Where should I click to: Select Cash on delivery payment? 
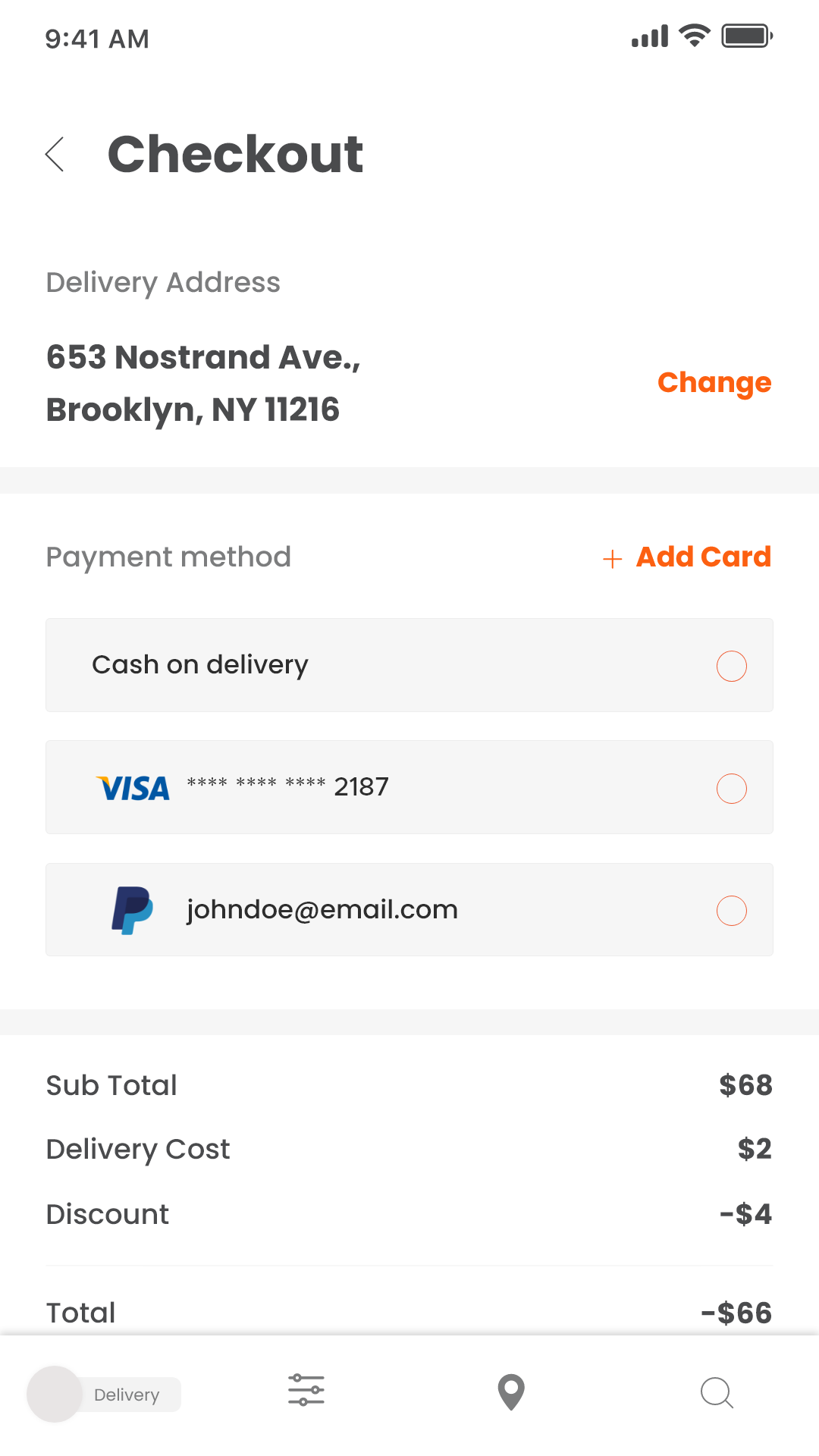click(x=409, y=665)
